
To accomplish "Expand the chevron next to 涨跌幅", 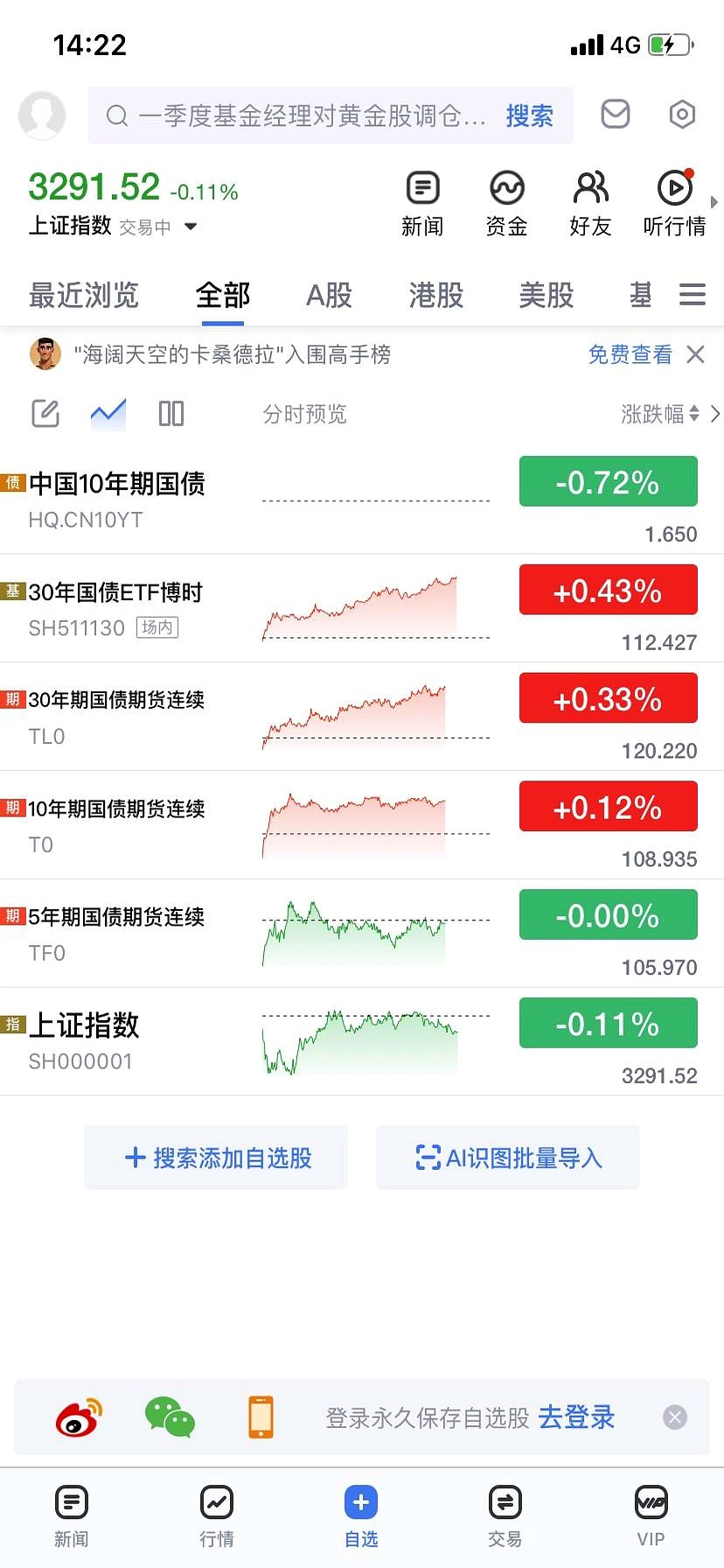I will (x=715, y=414).
